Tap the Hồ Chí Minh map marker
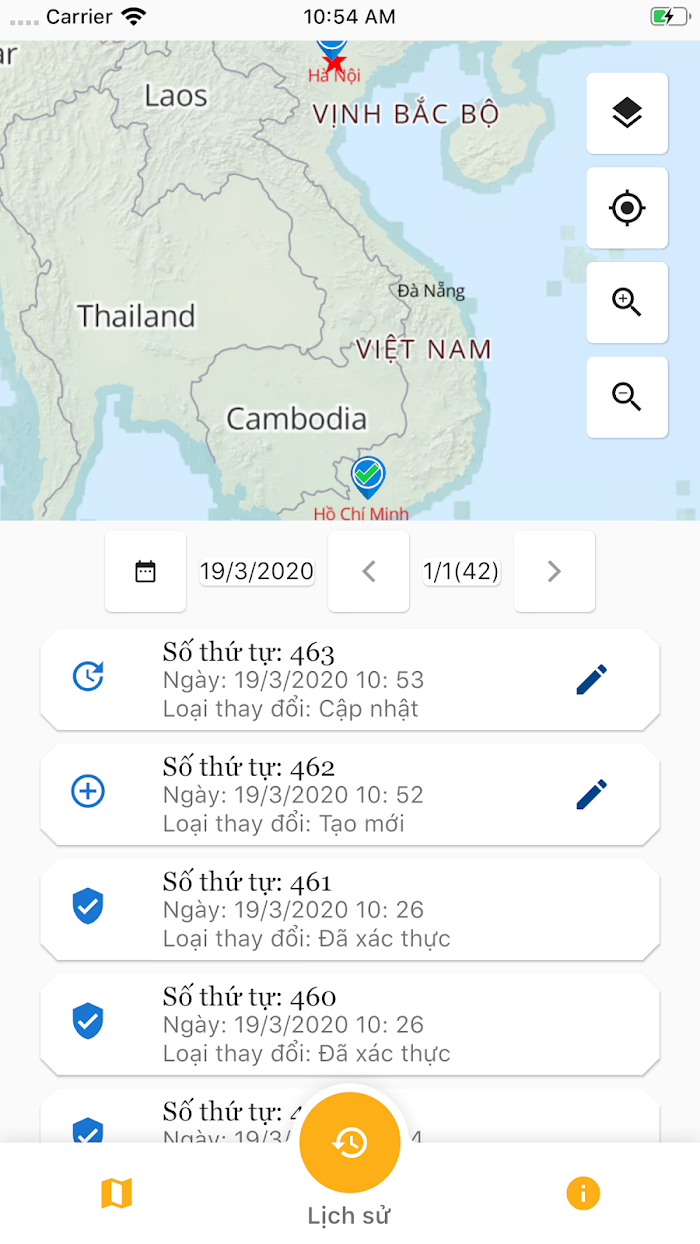The image size is (700, 1244). click(368, 477)
